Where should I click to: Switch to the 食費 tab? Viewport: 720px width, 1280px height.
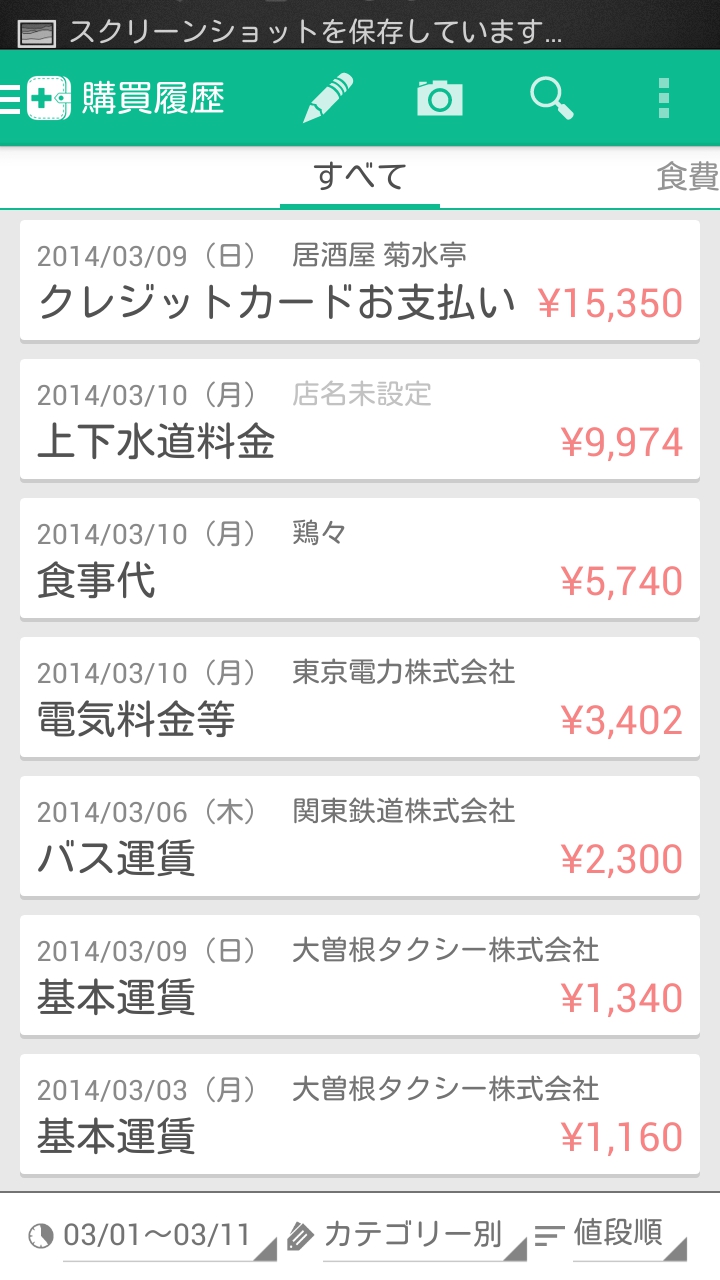coord(688,177)
